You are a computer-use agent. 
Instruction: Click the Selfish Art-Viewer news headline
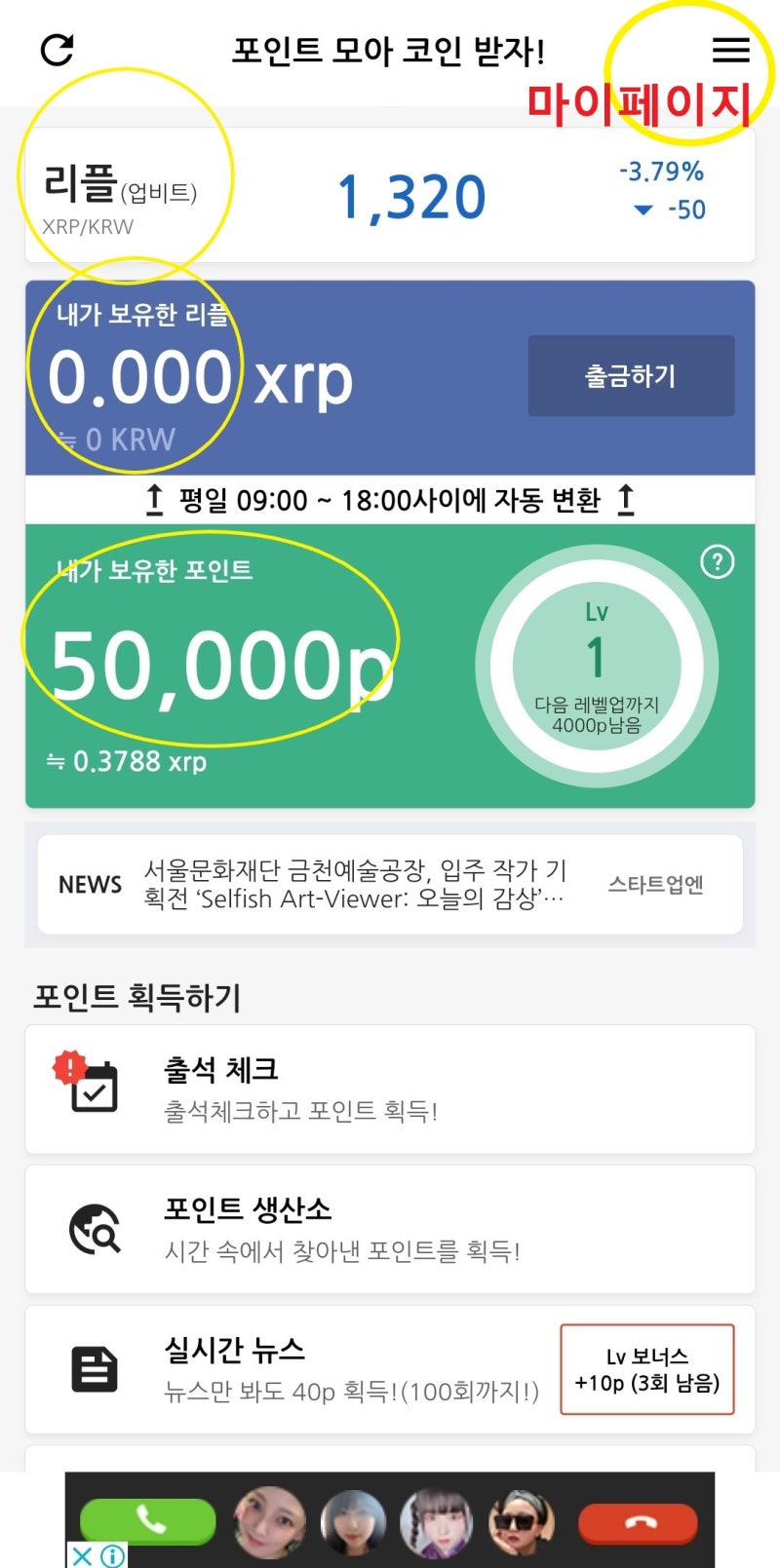click(361, 884)
